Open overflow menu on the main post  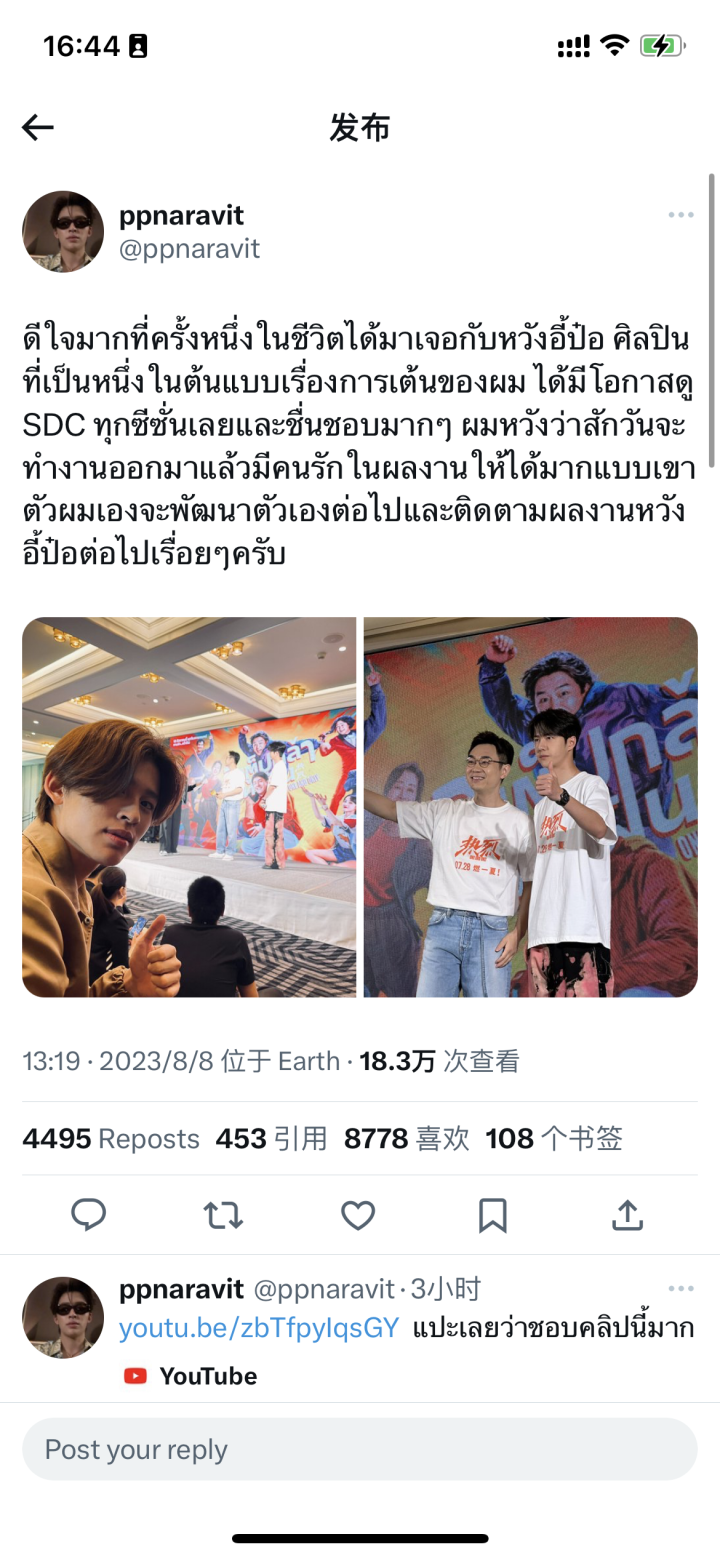681,215
